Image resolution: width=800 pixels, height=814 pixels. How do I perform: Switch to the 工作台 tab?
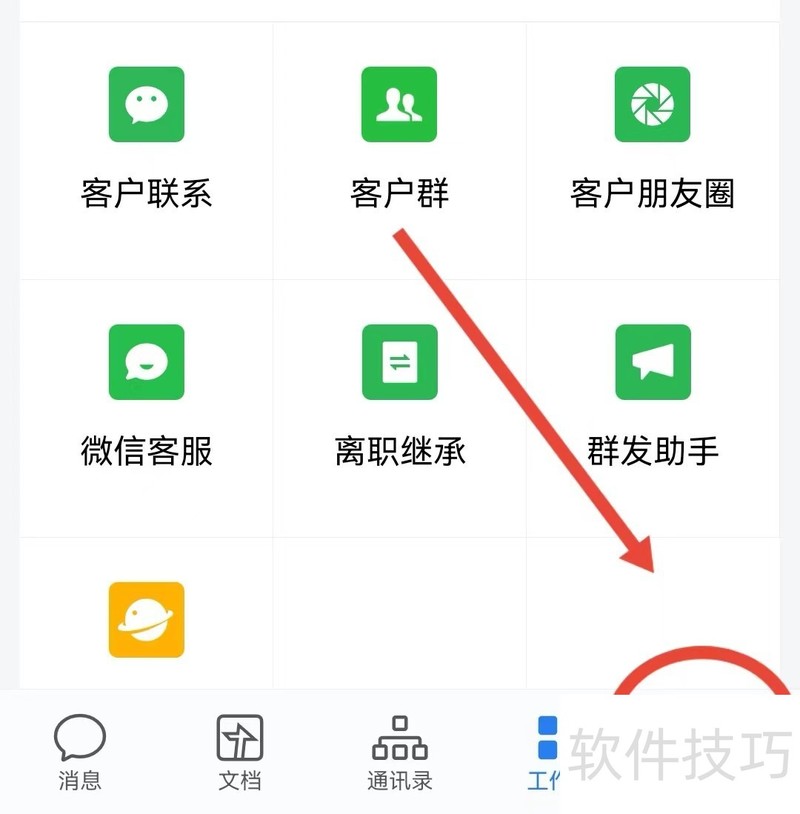[547, 752]
